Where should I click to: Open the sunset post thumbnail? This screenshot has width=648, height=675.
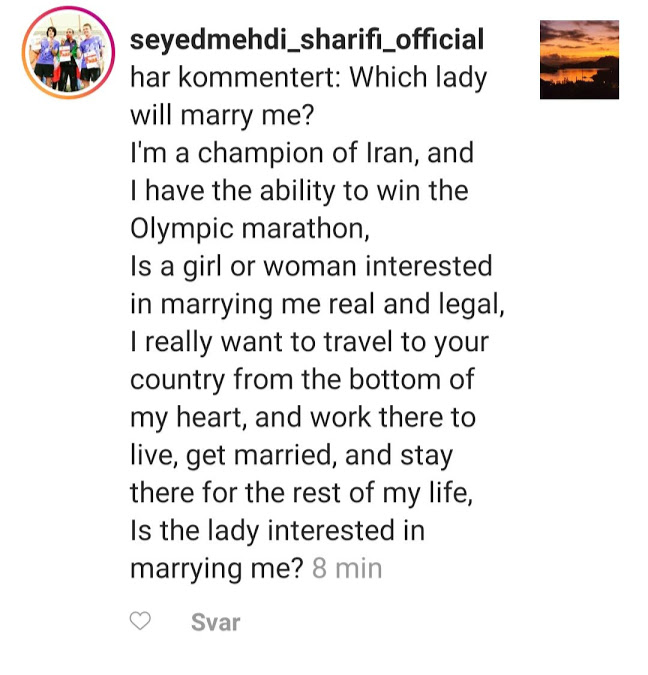(x=579, y=59)
